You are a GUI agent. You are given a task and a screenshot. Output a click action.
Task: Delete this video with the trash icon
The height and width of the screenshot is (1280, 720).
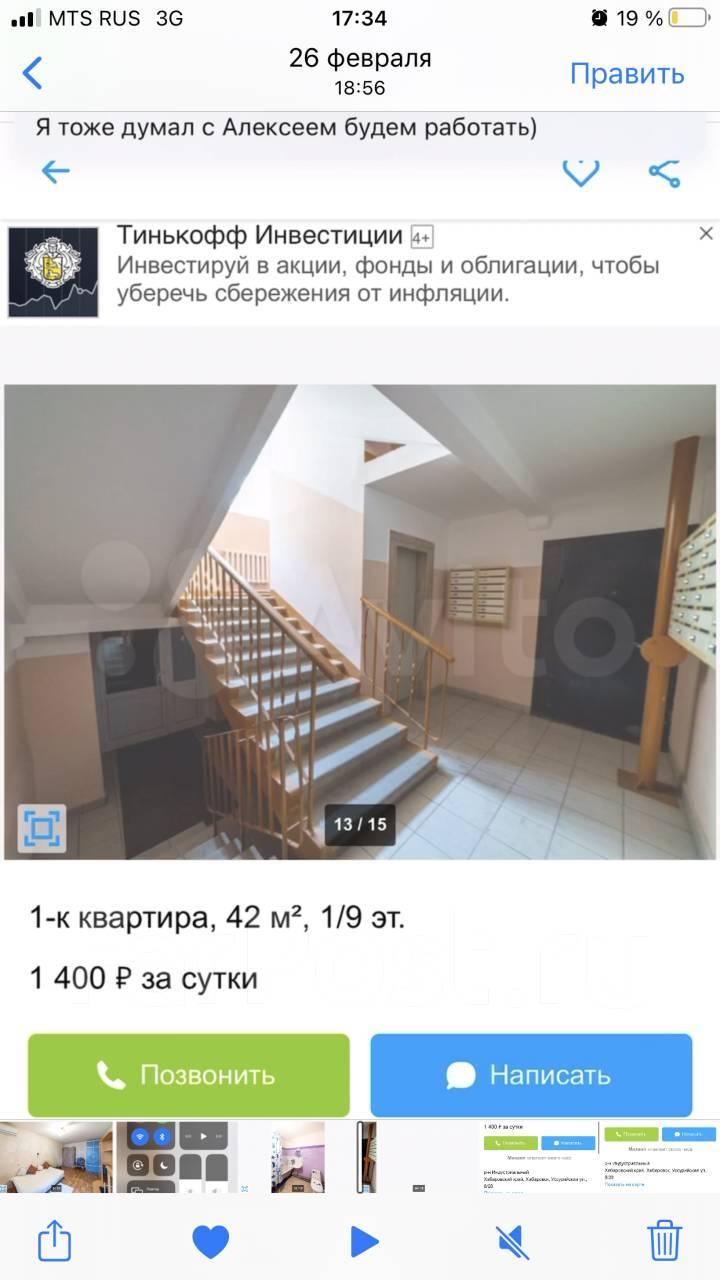tap(664, 1241)
